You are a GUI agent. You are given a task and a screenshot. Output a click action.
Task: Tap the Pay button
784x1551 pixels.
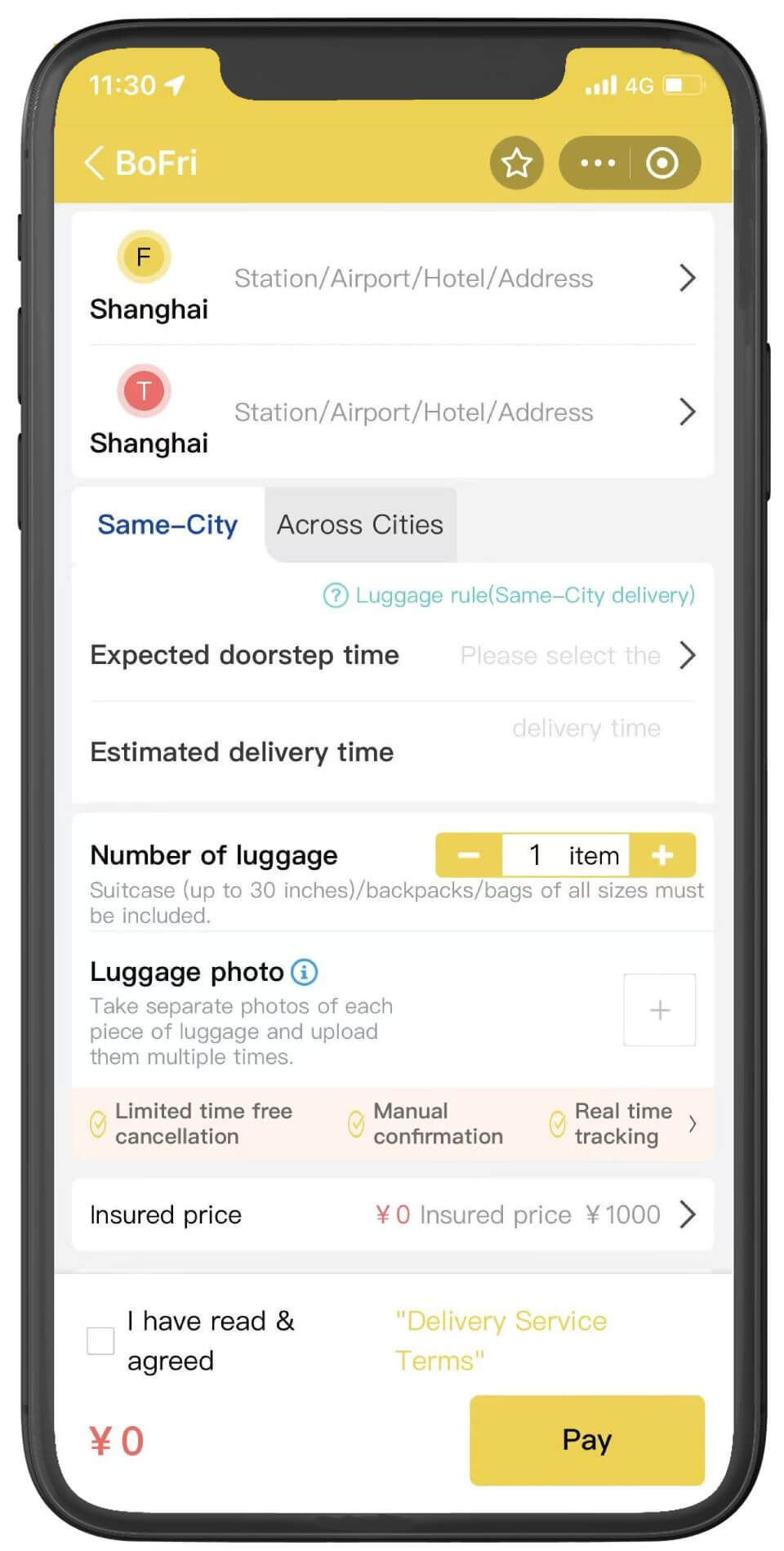click(x=586, y=1440)
